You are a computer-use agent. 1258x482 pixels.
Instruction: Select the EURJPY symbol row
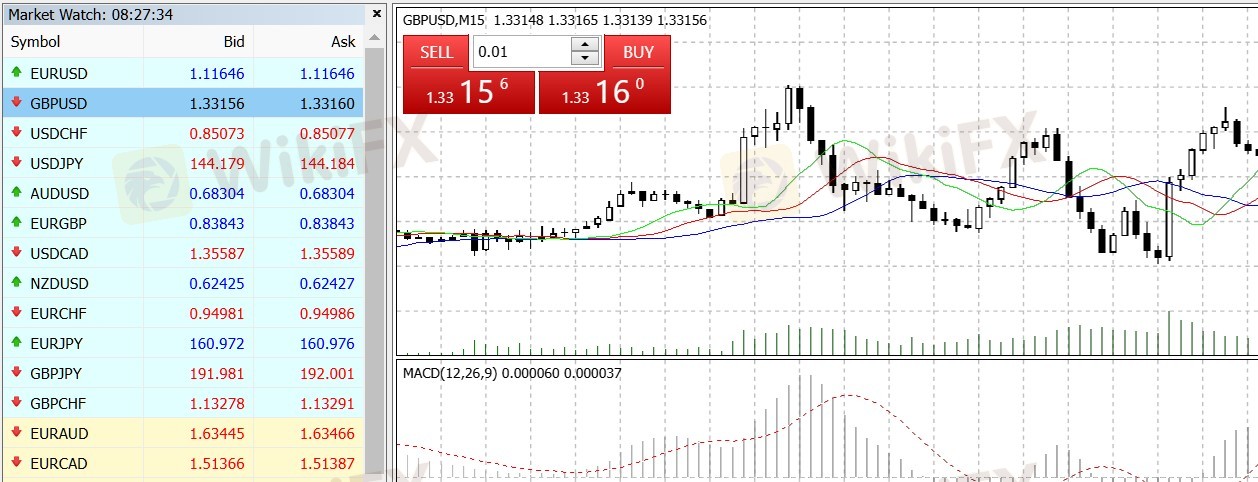click(183, 343)
